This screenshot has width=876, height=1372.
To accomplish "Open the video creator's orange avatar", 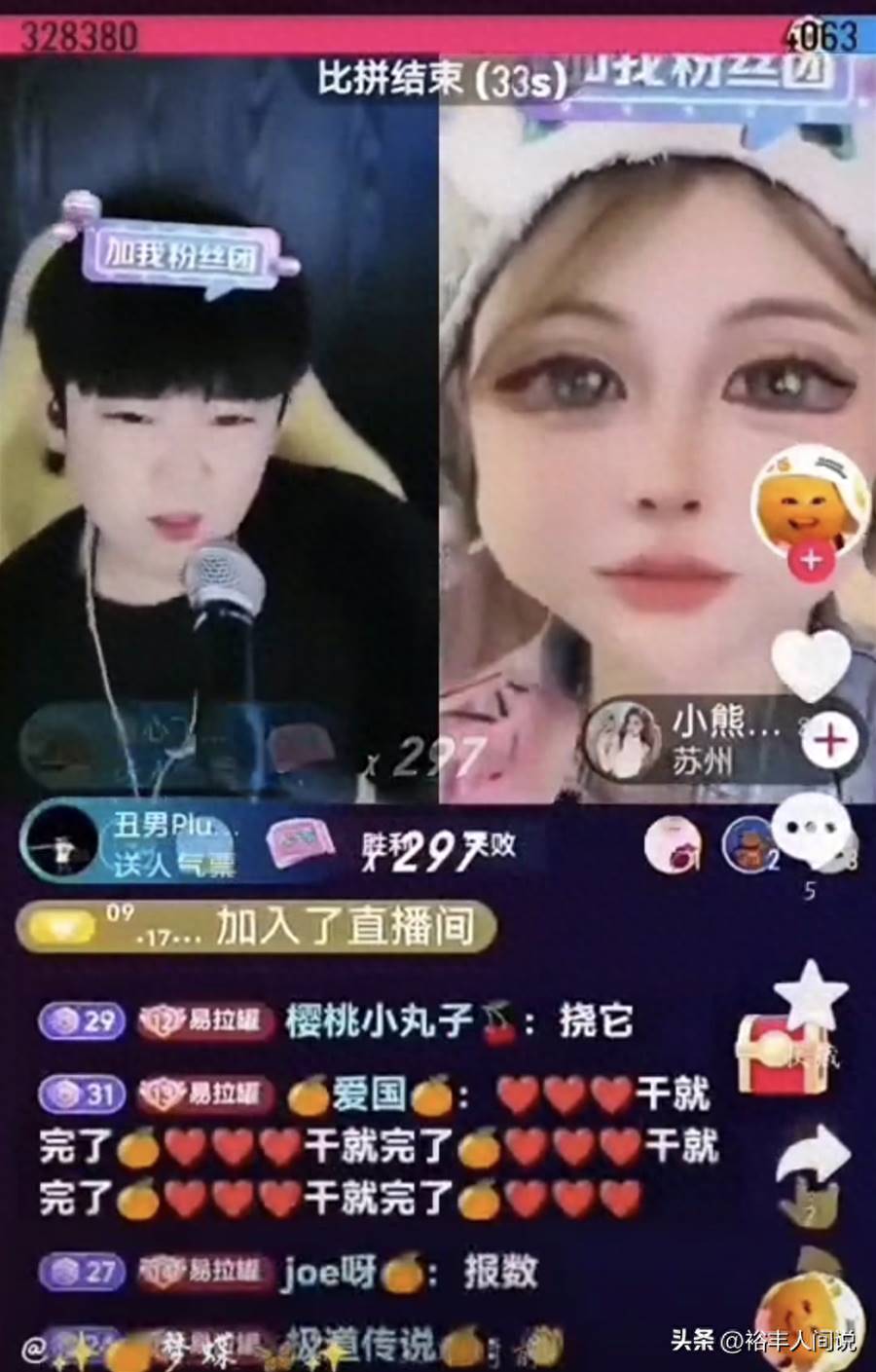I will (810, 503).
